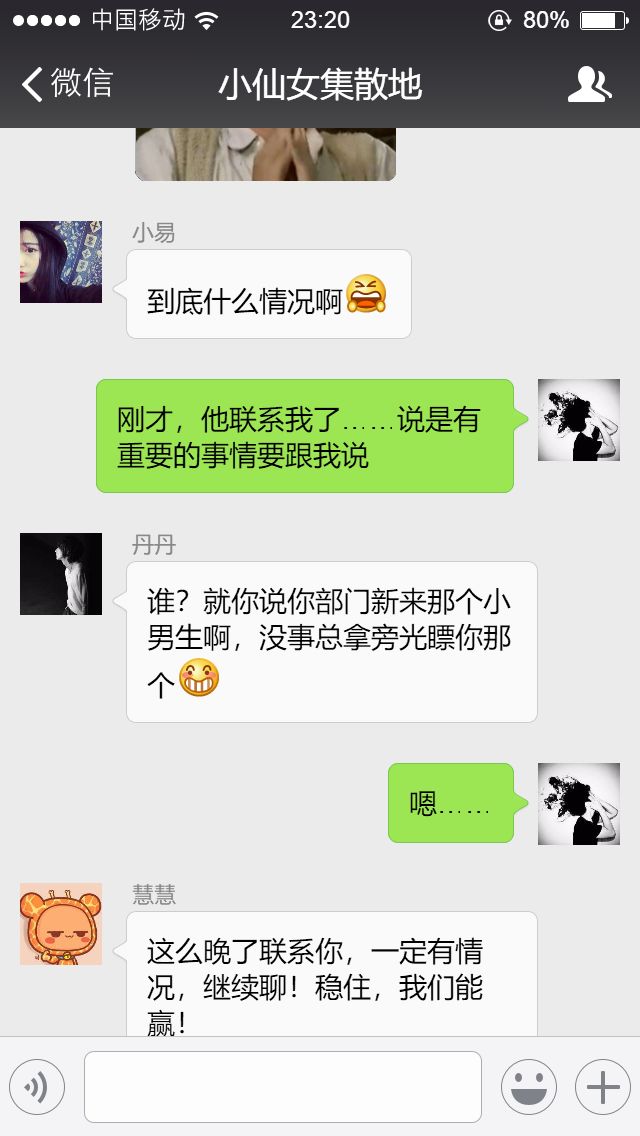640x1136 pixels.
Task: Open the emoji sticker panel
Action: coord(528,1087)
